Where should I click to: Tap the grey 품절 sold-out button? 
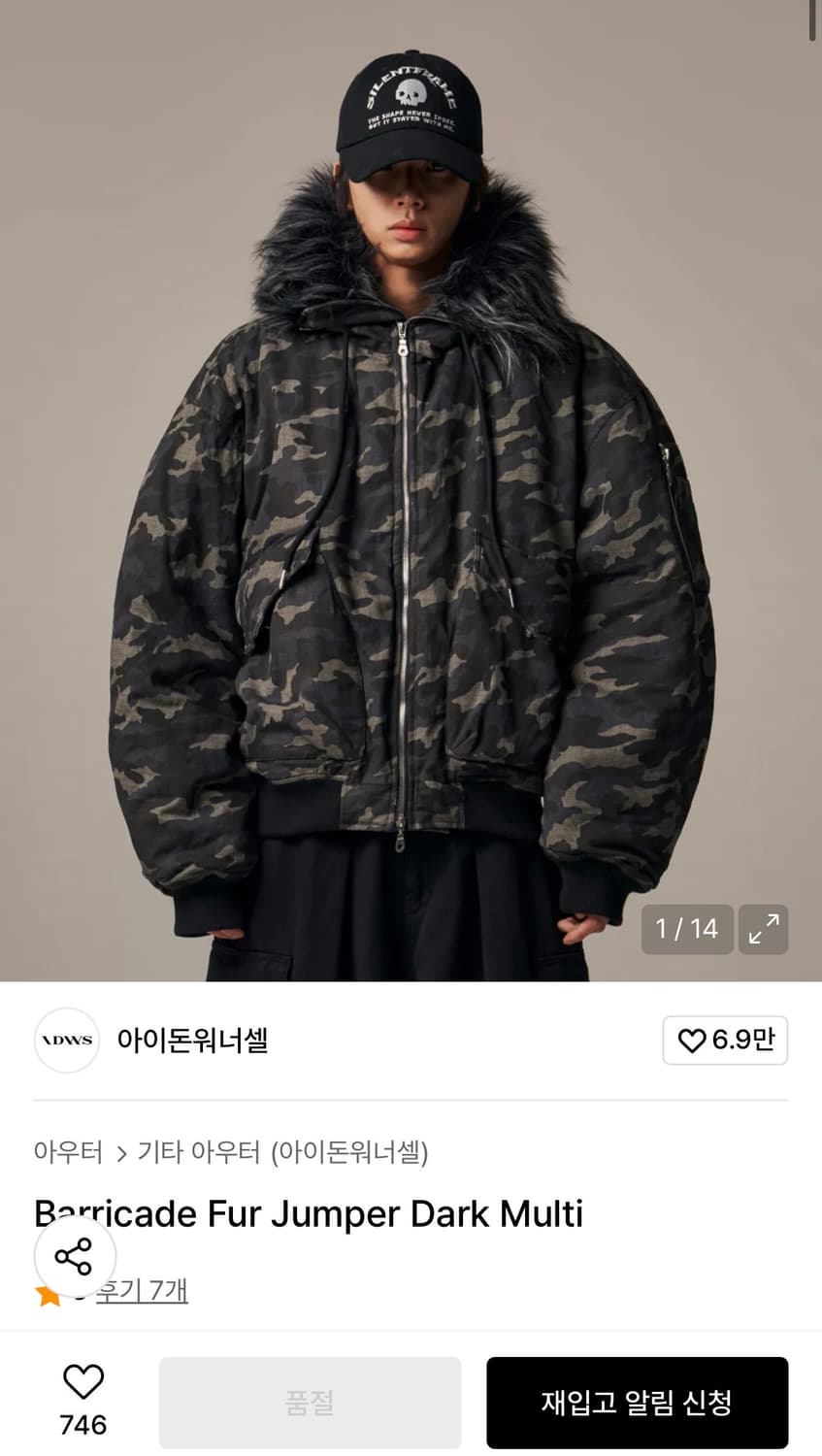click(309, 1402)
